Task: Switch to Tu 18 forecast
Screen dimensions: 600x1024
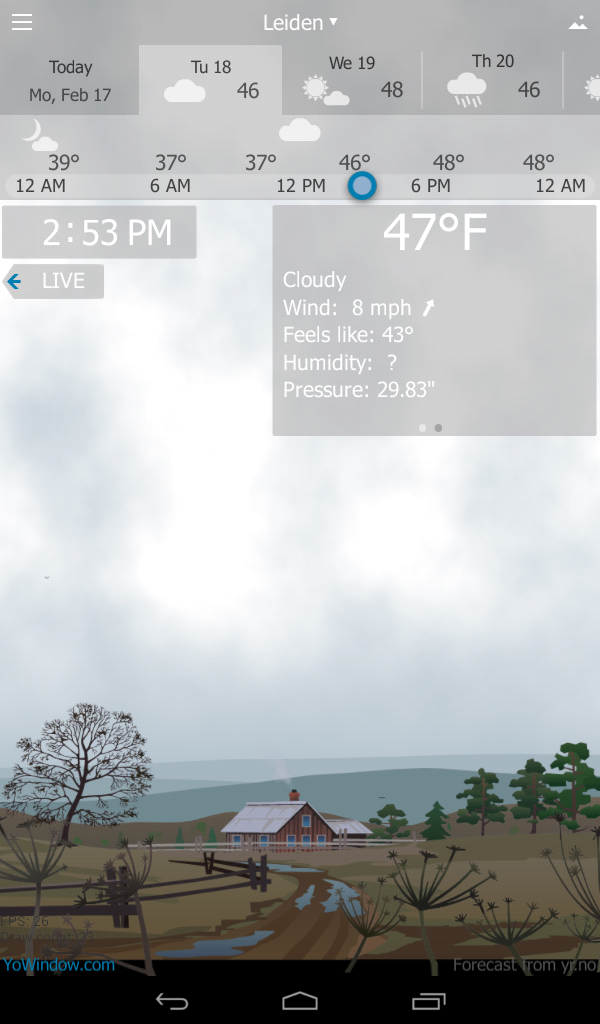Action: tap(211, 80)
